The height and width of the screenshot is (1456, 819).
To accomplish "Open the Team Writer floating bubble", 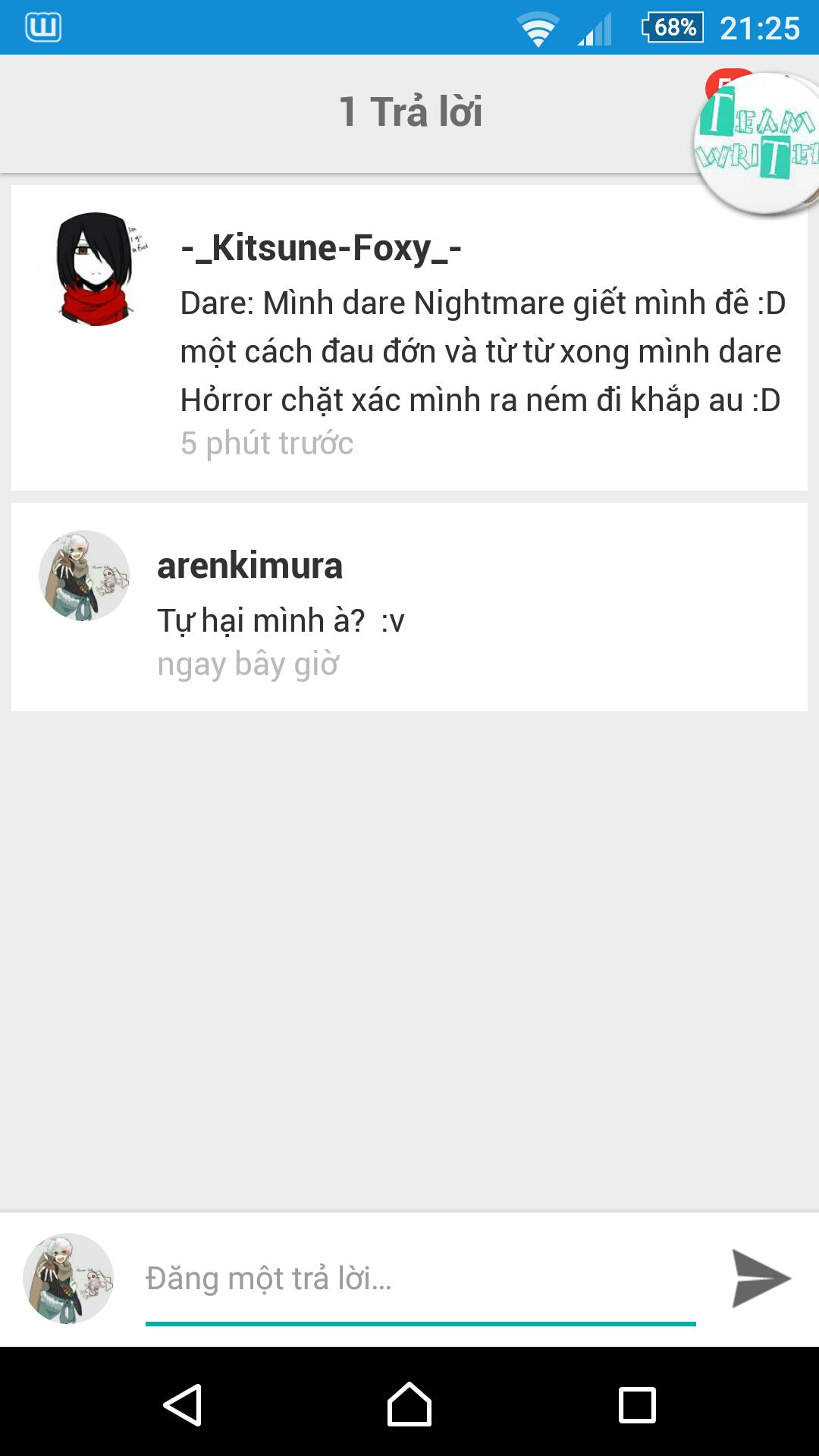I will point(757,143).
